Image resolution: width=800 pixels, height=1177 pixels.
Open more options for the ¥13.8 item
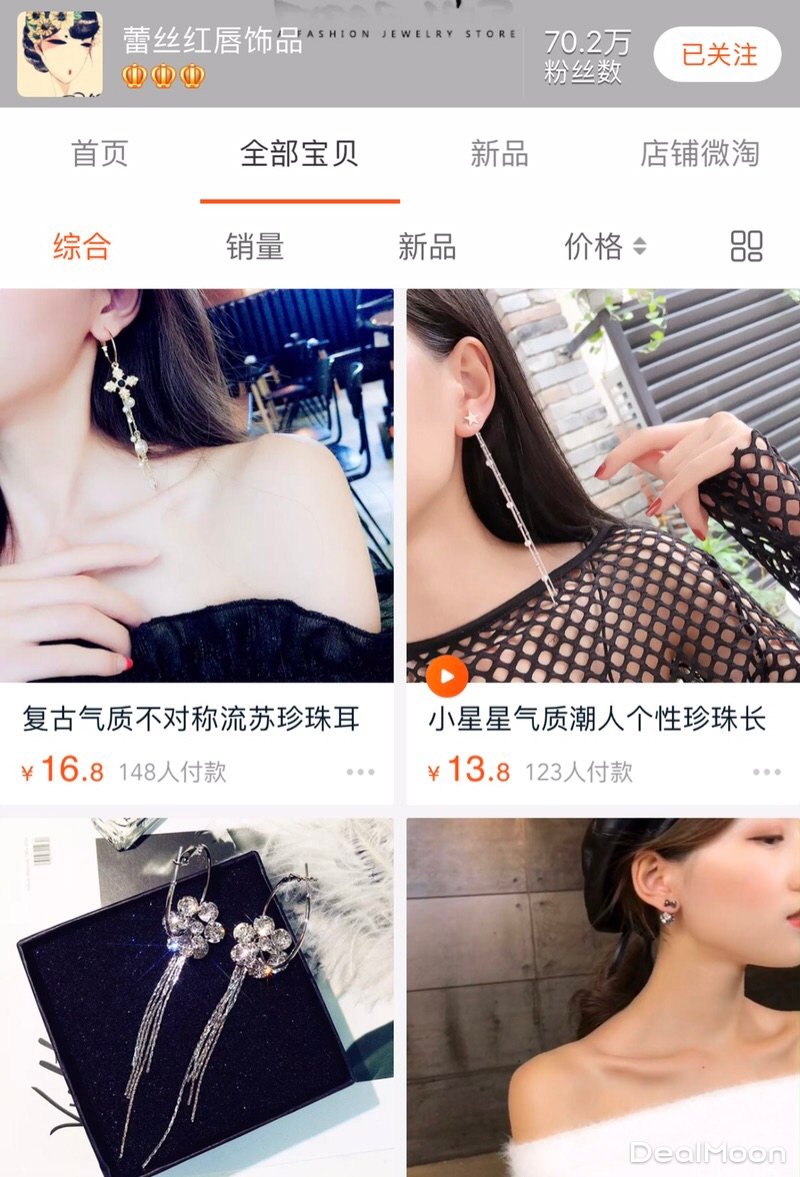(x=766, y=772)
